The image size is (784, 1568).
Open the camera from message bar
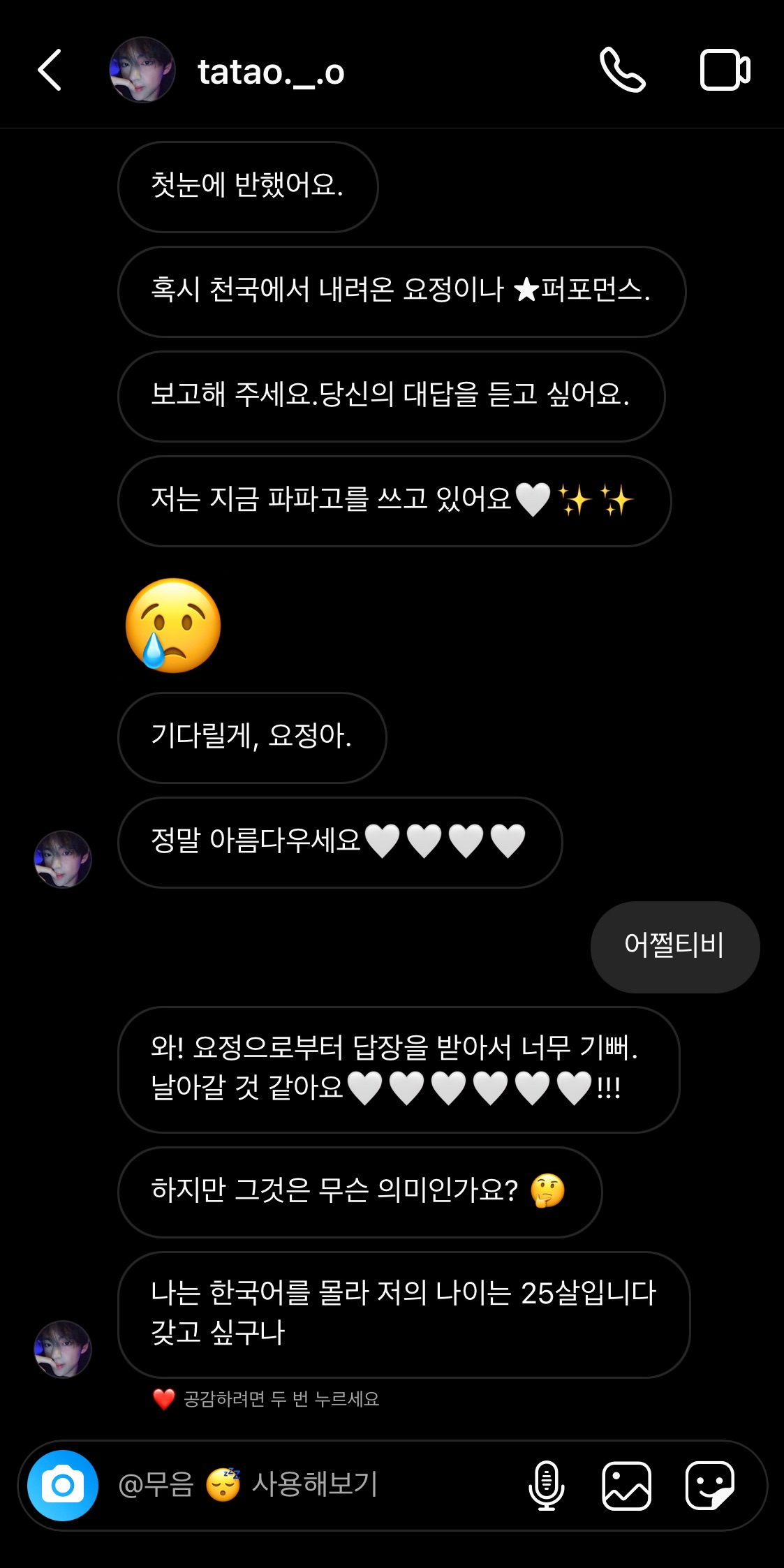tap(63, 1485)
